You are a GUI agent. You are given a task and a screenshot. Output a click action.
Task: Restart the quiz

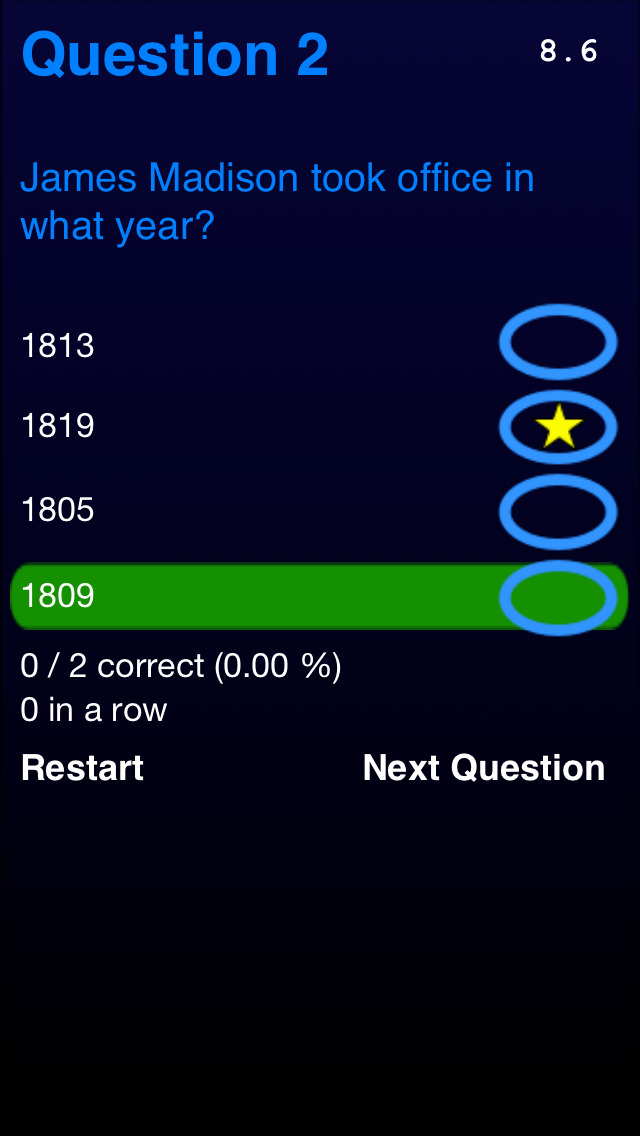(x=82, y=767)
